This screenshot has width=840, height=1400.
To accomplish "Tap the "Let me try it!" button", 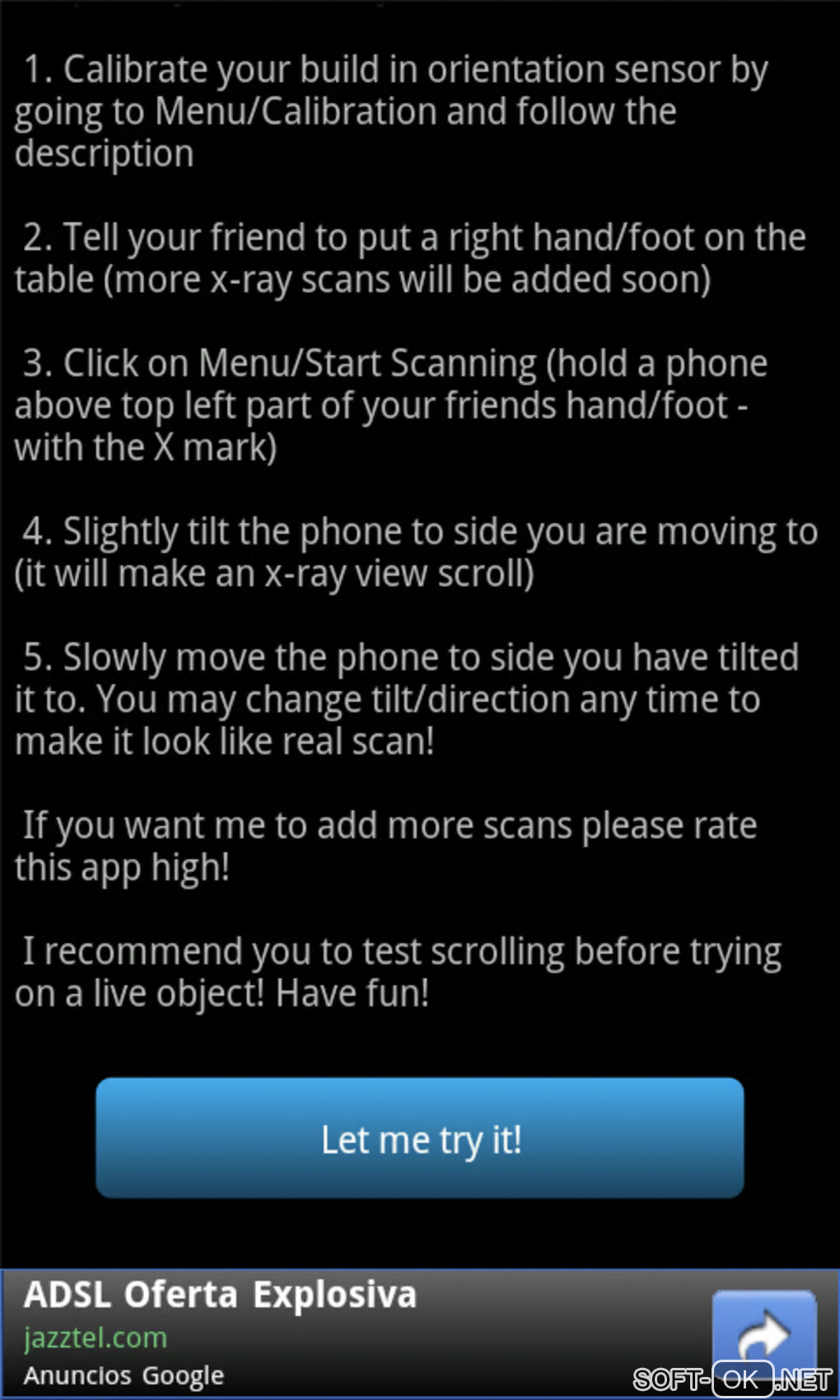I will point(420,1138).
